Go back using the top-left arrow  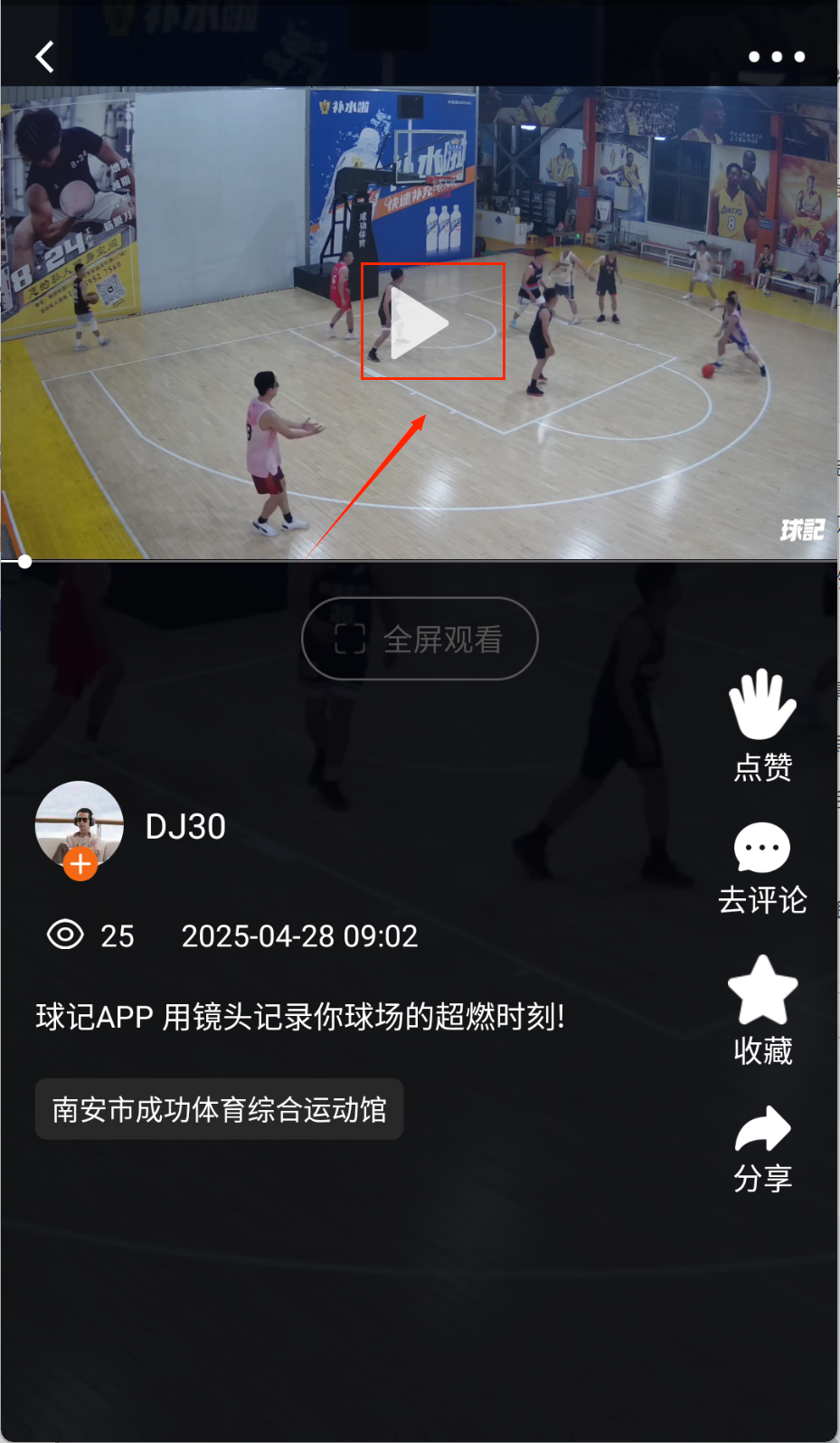(44, 57)
